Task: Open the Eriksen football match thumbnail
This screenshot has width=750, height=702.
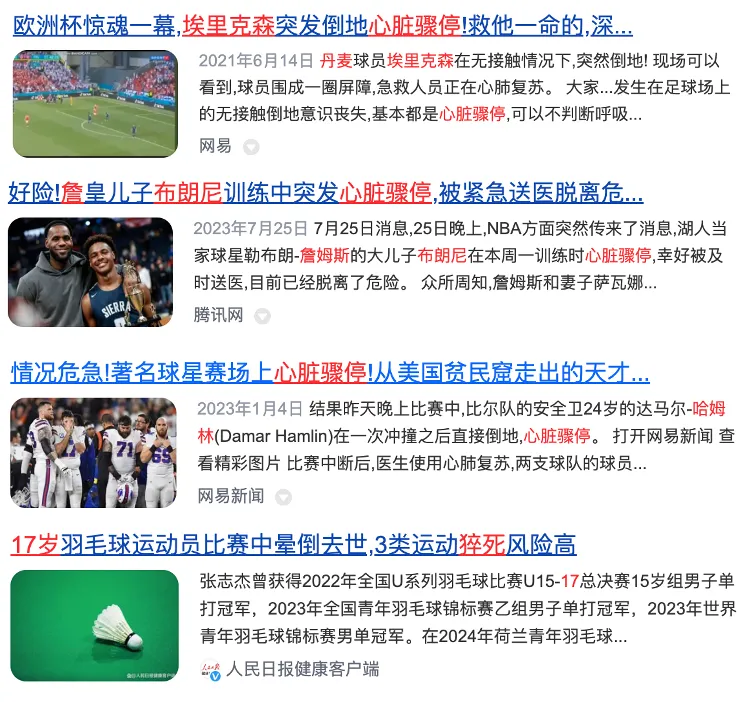Action: (95, 103)
